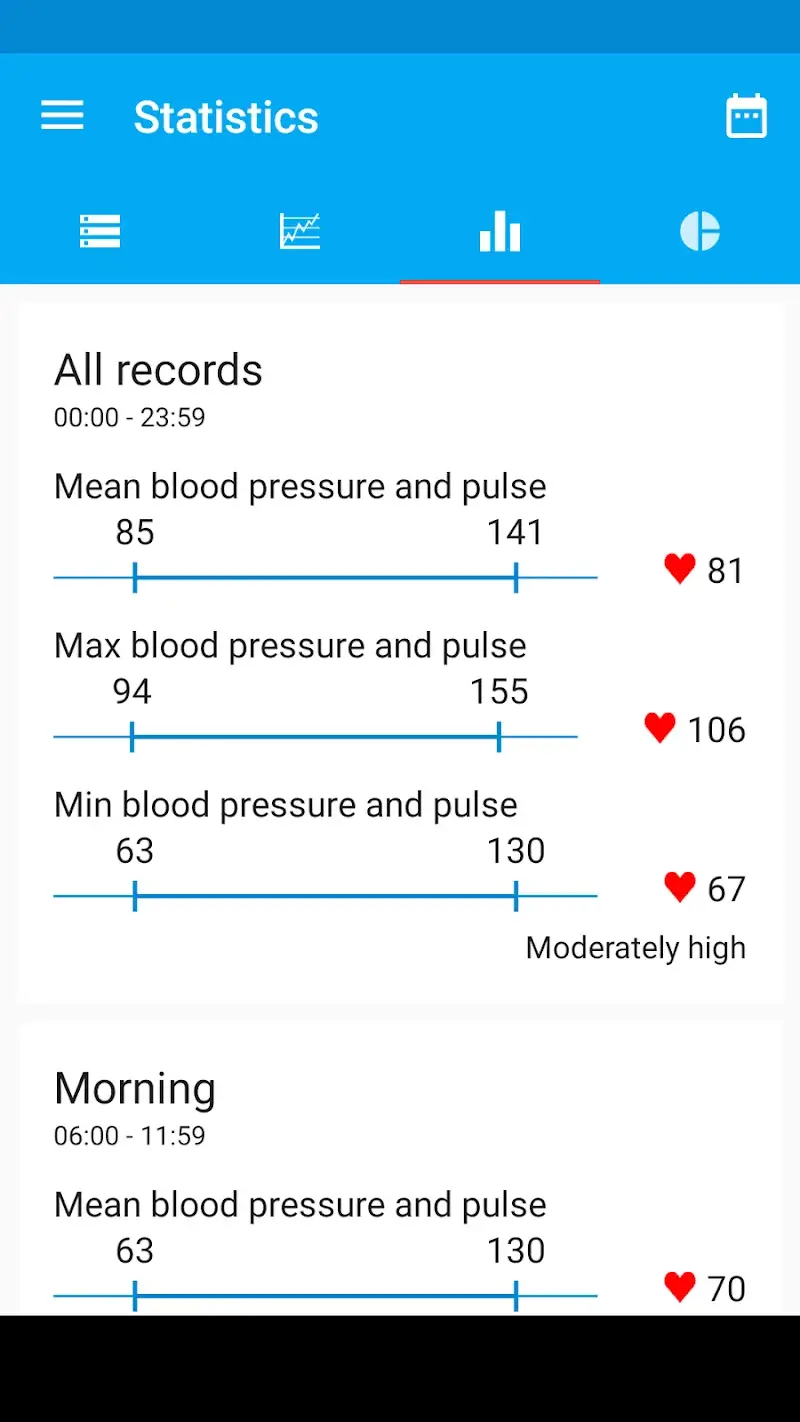Switch to the leftmost records tab

point(99,231)
